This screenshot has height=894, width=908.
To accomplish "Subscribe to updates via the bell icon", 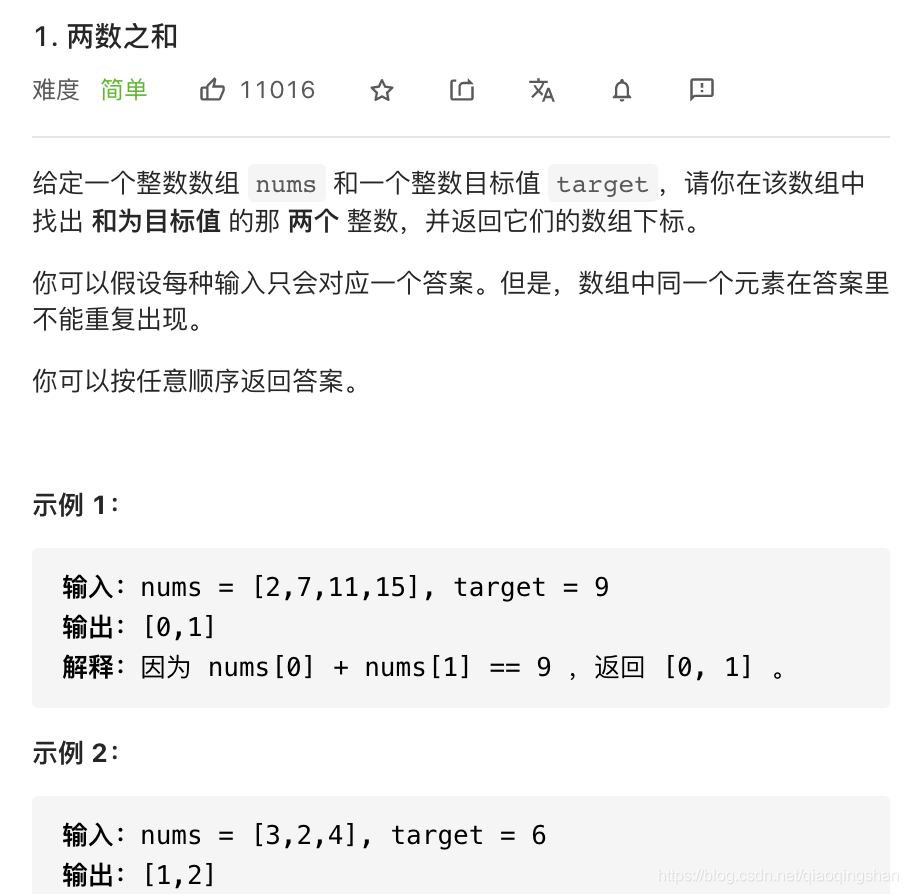I will click(x=622, y=91).
